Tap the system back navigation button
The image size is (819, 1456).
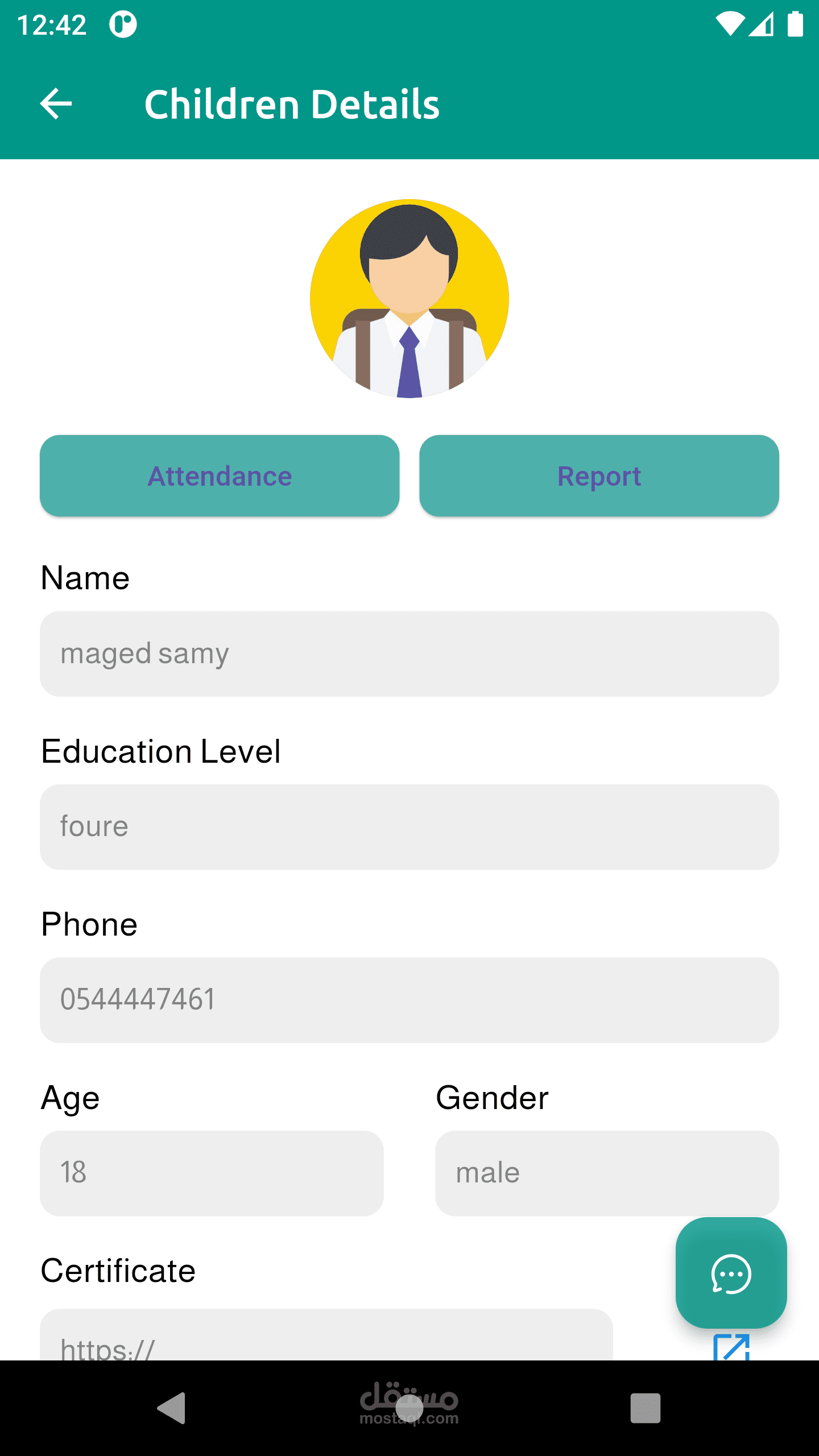[171, 1408]
